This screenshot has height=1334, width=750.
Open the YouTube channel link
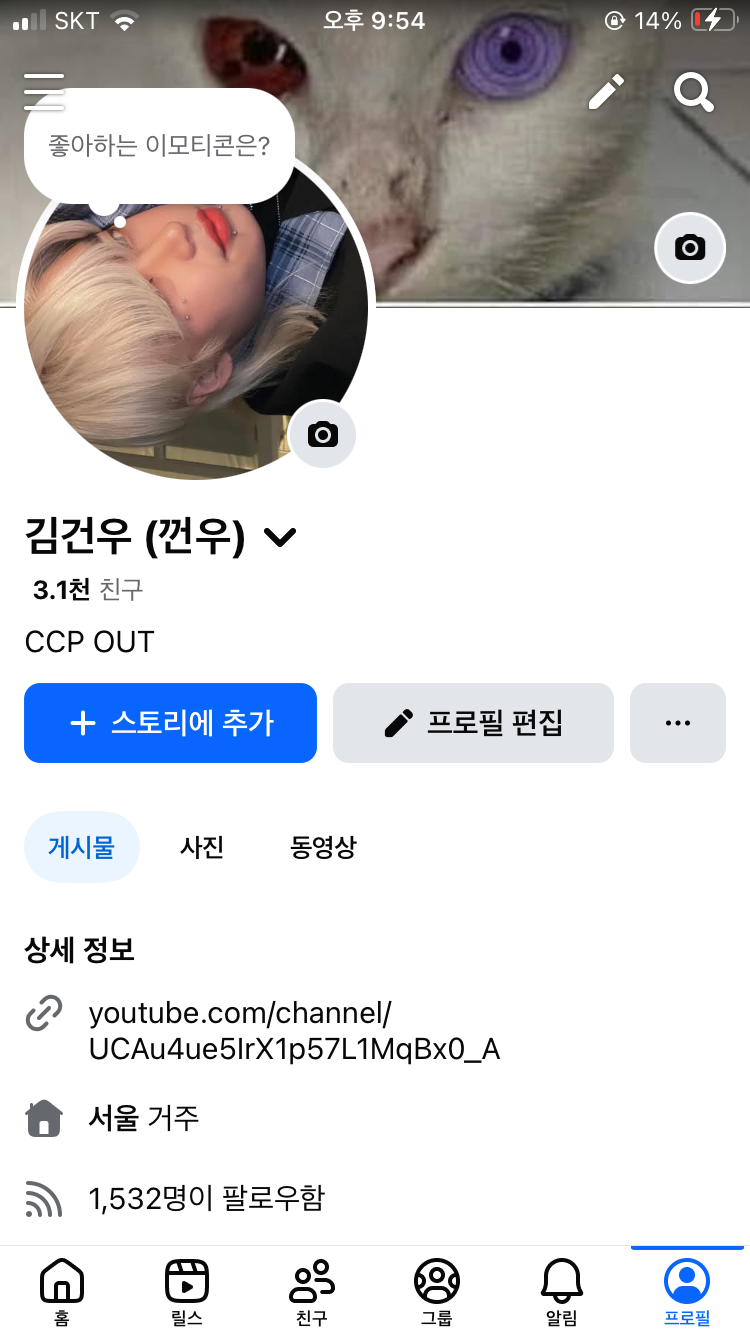(294, 1031)
